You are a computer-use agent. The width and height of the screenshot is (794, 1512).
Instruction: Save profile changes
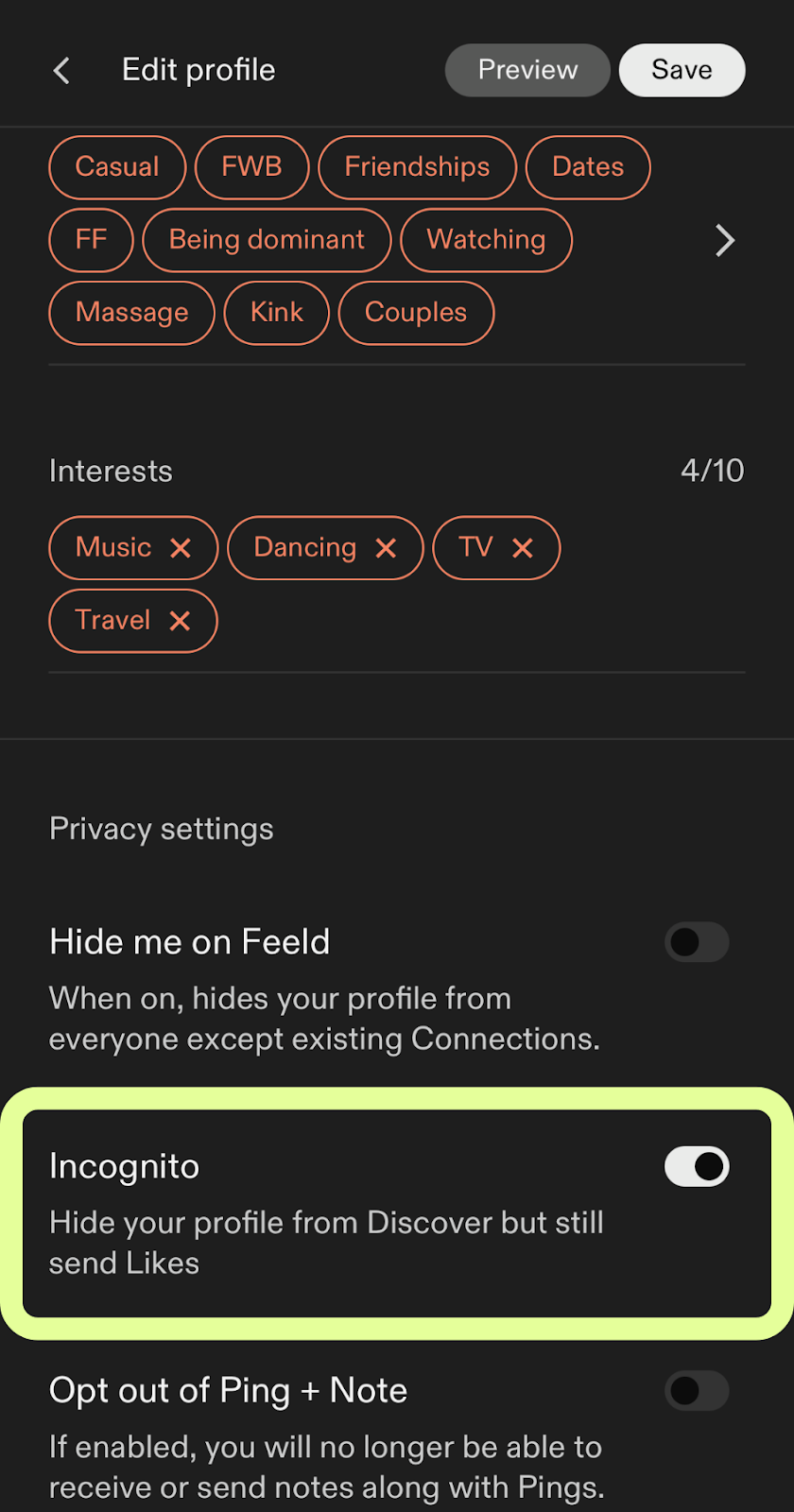pyautogui.click(x=682, y=70)
